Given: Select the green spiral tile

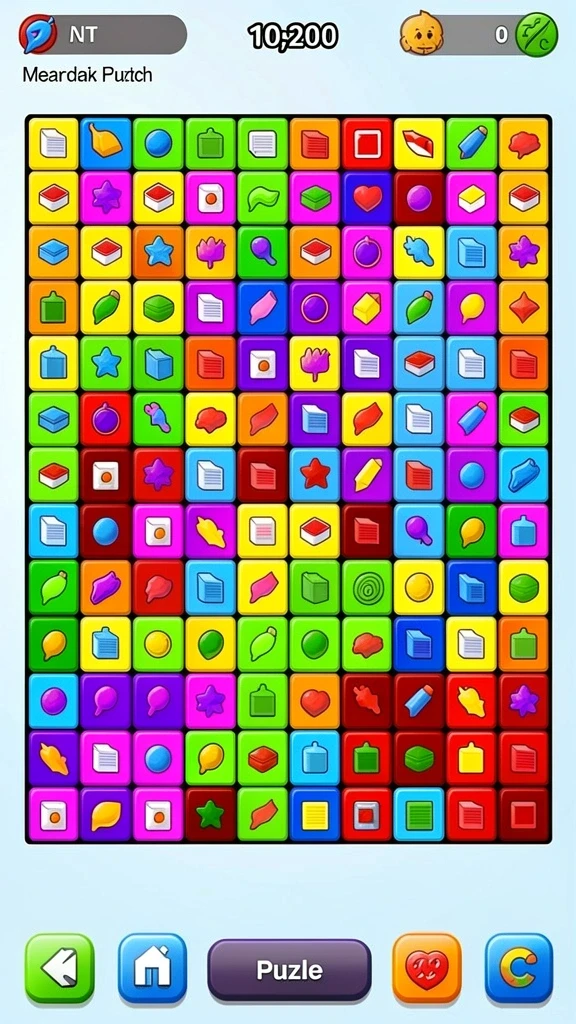Looking at the screenshot, I should (367, 587).
